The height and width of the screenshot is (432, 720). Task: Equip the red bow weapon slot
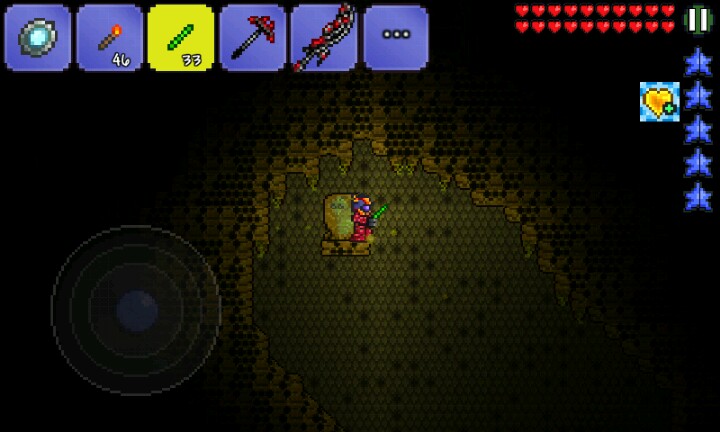pos(325,37)
